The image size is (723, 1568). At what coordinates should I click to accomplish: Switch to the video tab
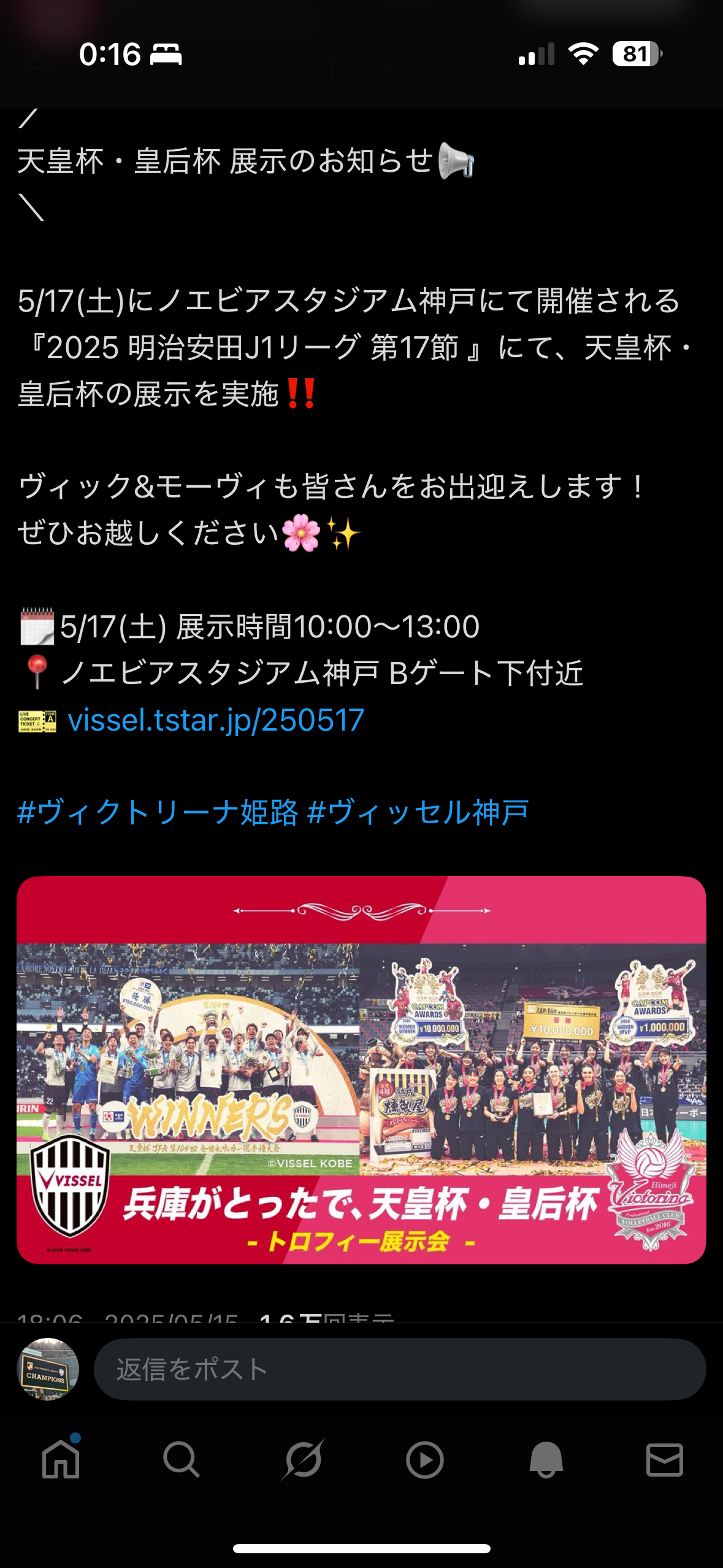(424, 1459)
